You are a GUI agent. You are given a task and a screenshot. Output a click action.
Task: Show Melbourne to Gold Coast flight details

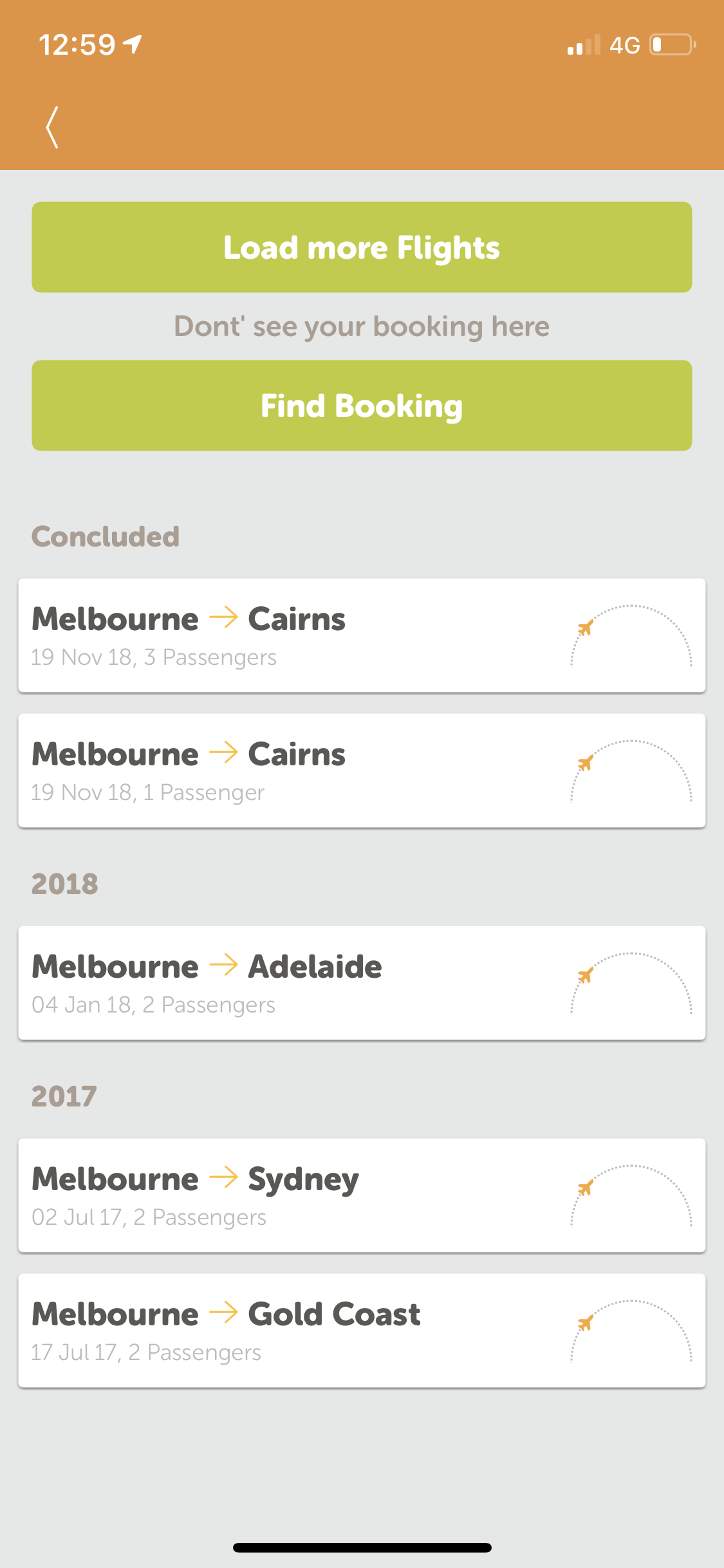pyautogui.click(x=362, y=1330)
